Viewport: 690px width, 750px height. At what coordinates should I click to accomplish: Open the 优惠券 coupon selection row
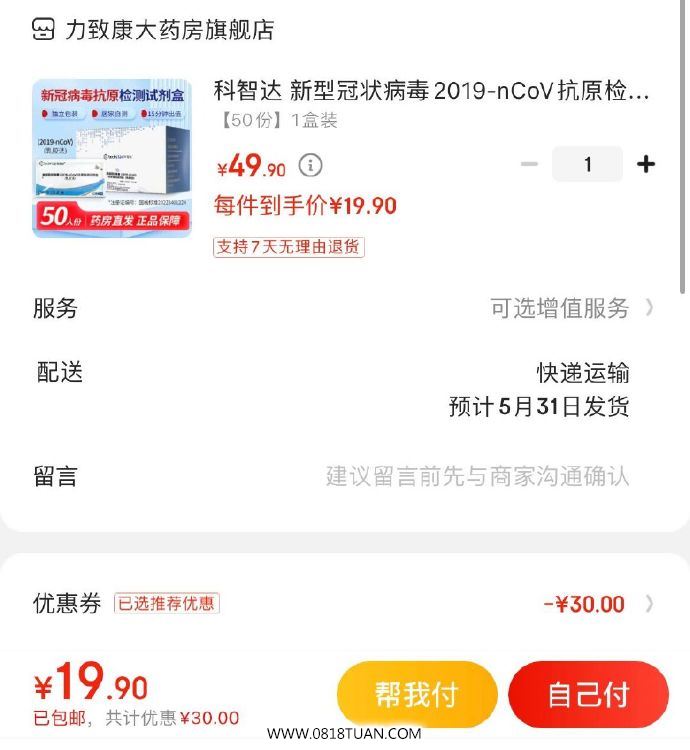click(x=345, y=604)
